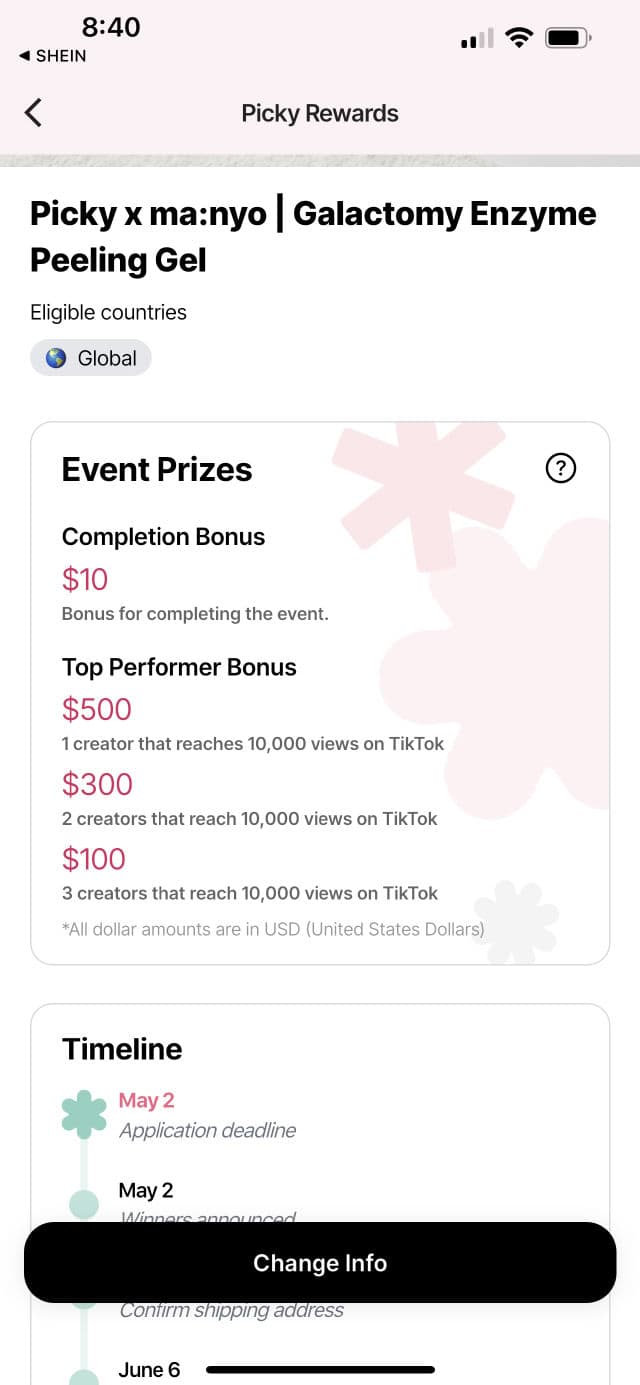Return to the SHEIN app
This screenshot has height=1385, width=640.
click(52, 56)
